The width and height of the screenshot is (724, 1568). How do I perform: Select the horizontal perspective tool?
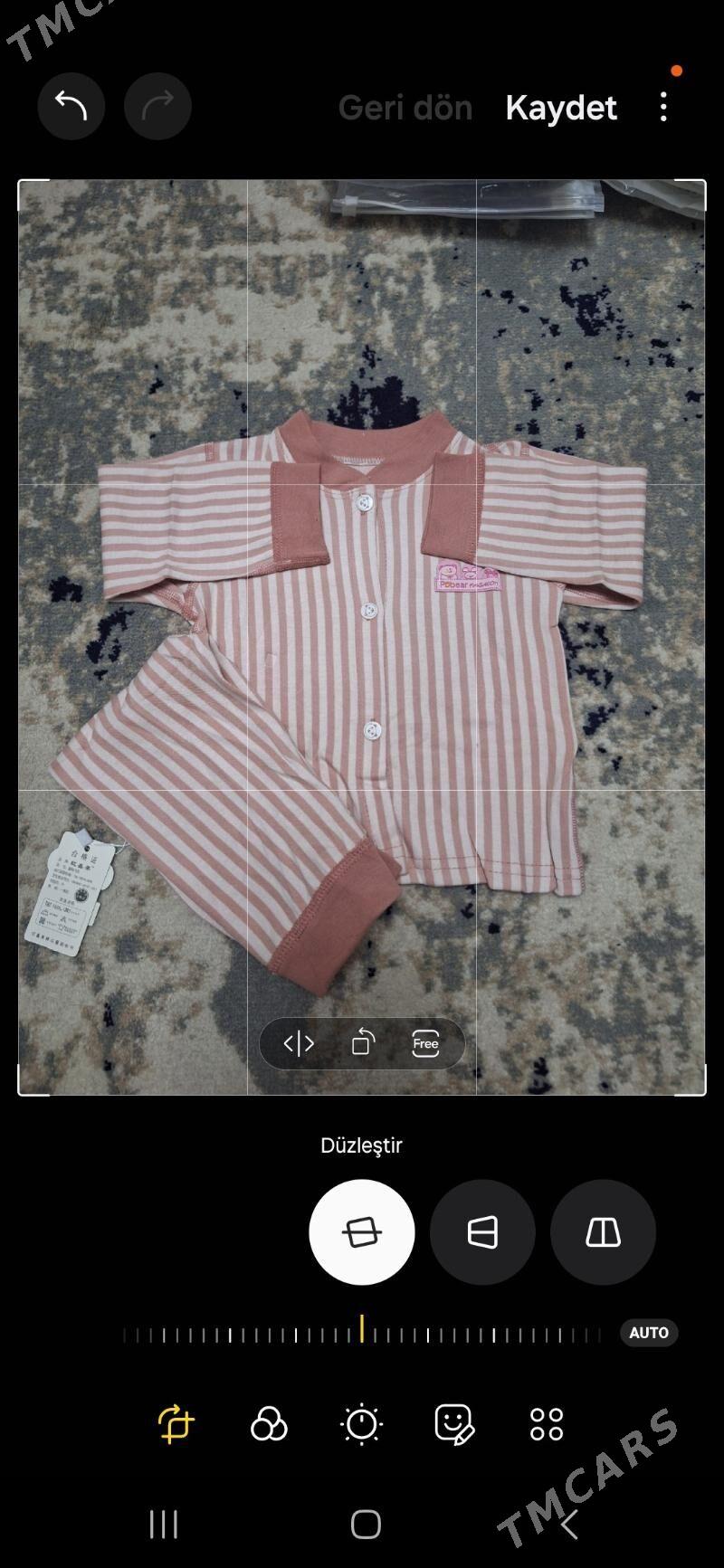coord(482,1231)
